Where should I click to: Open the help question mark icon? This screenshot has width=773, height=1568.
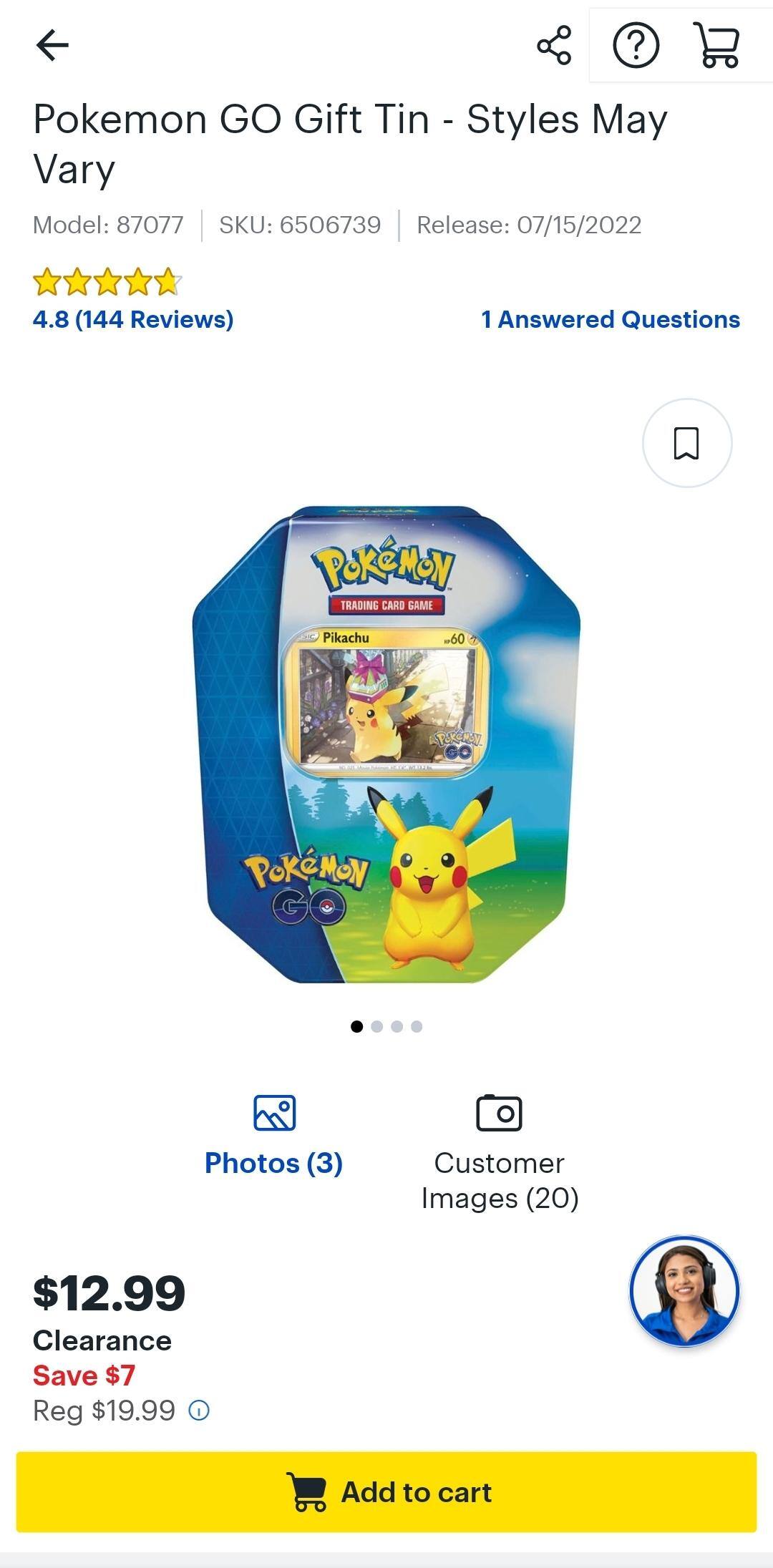click(636, 46)
